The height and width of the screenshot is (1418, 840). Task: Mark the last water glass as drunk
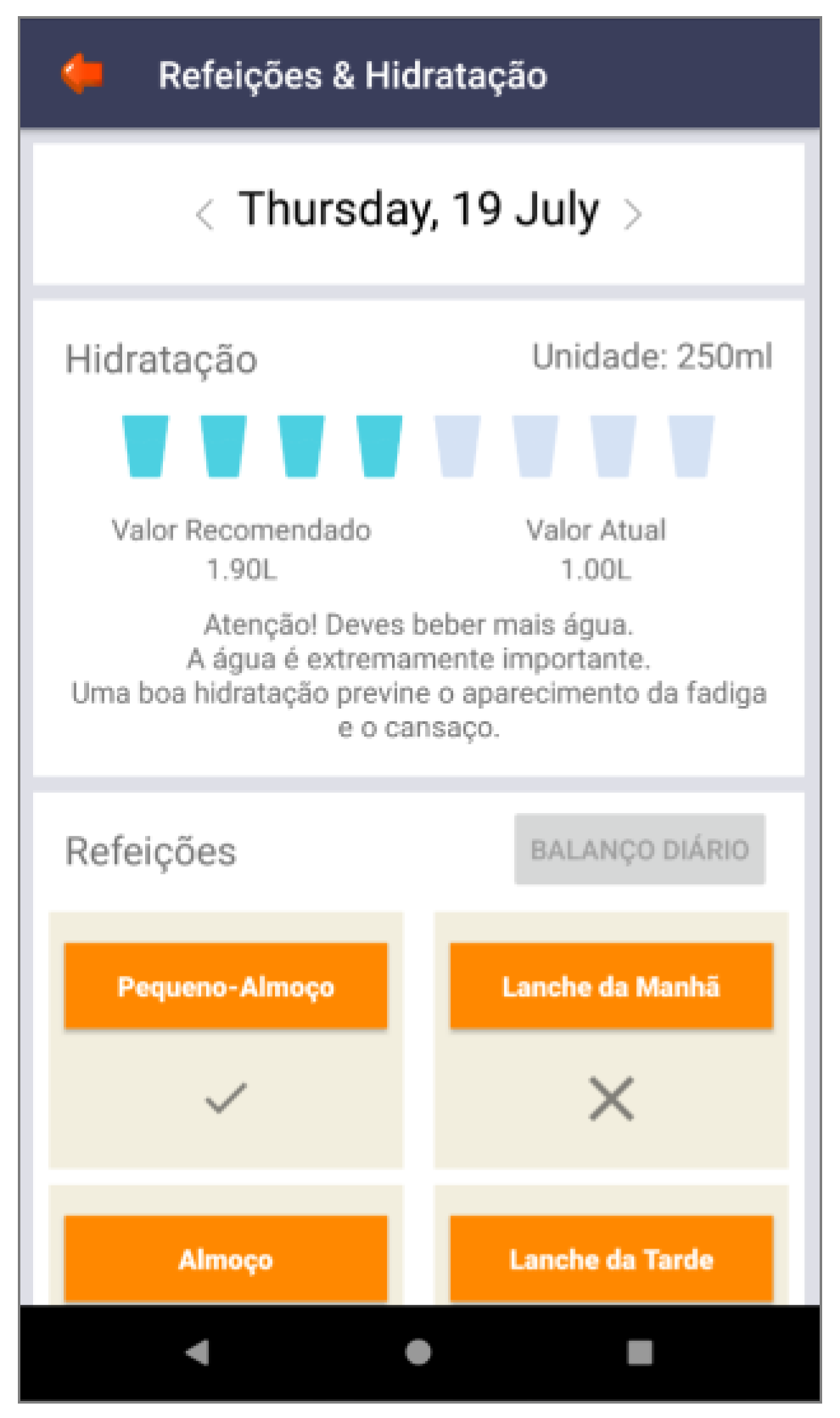coord(692,446)
